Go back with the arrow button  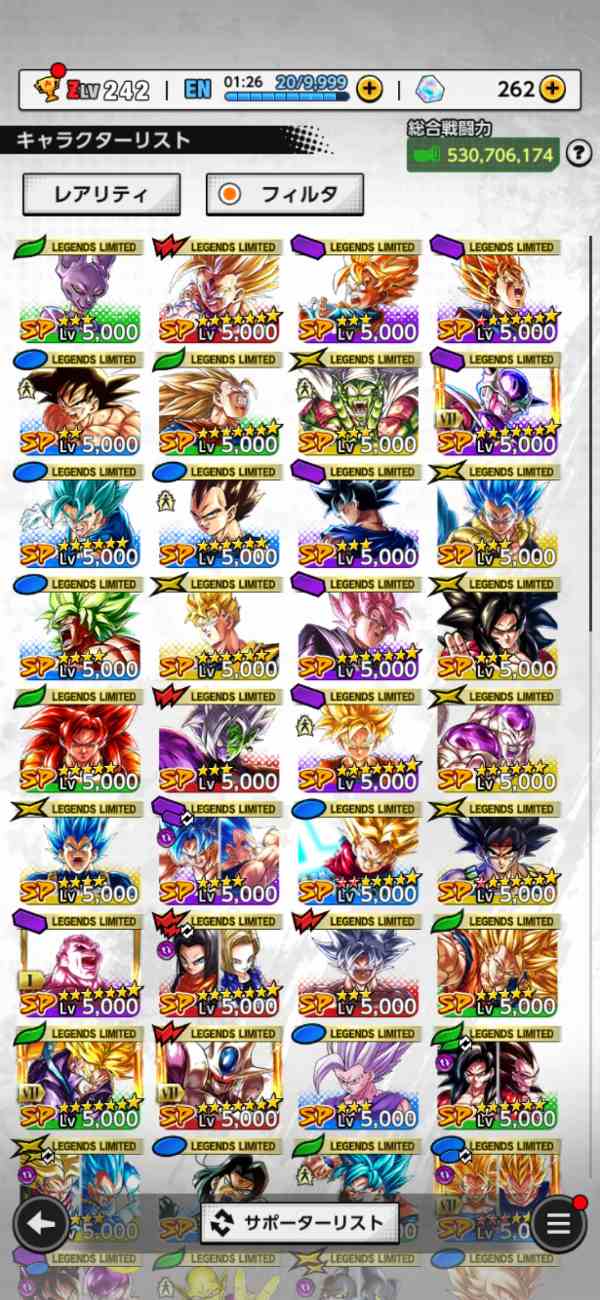[x=41, y=1223]
